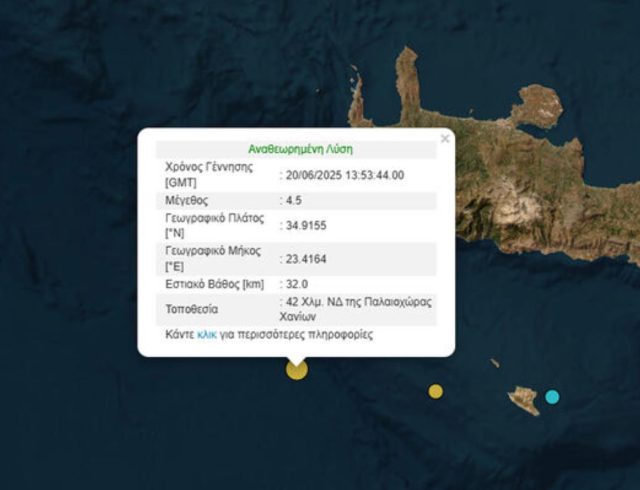This screenshot has width=640, height=490.
Task: Close the earthquake info popup
Action: [445, 139]
